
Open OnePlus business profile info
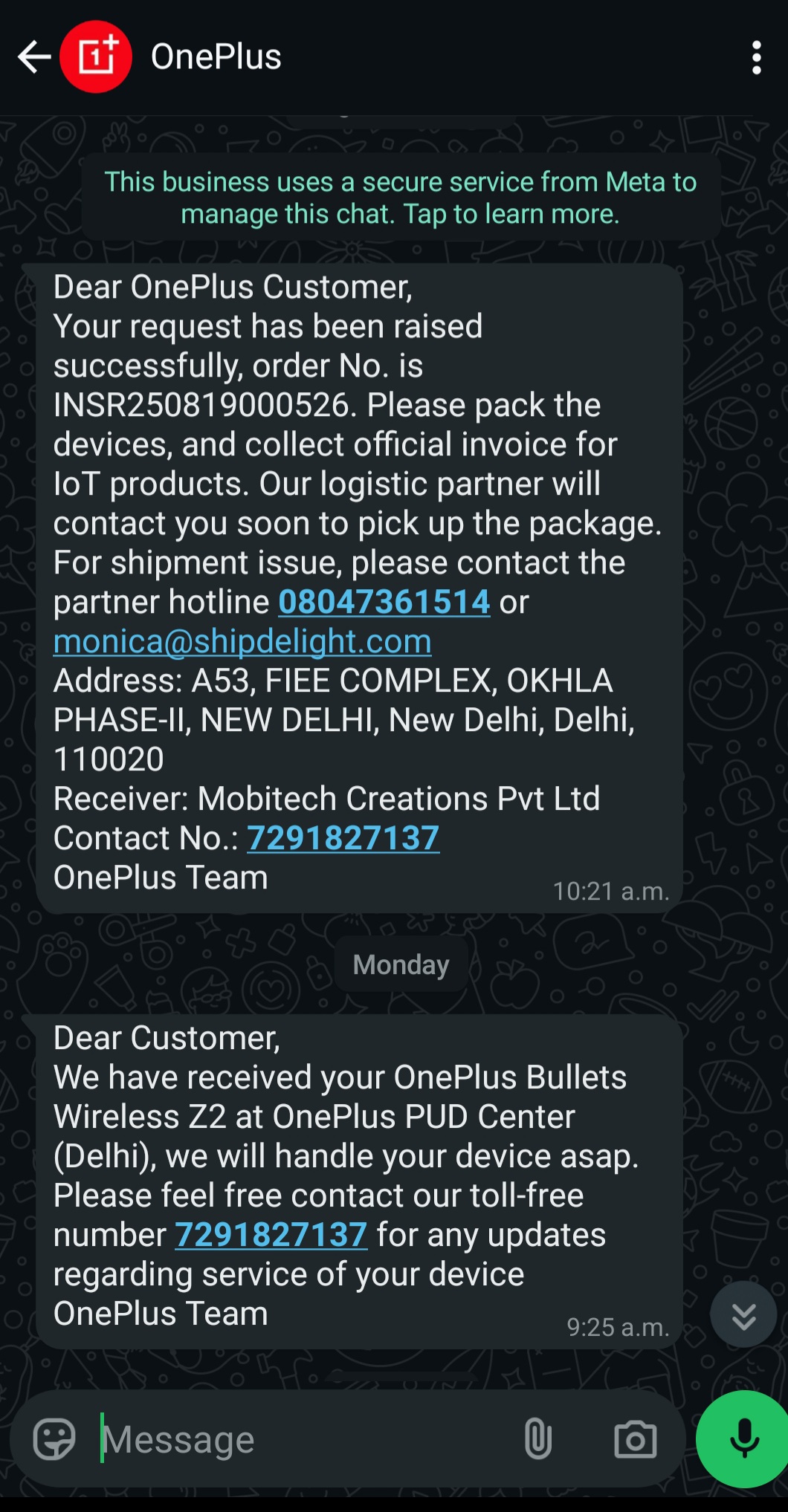(x=216, y=57)
